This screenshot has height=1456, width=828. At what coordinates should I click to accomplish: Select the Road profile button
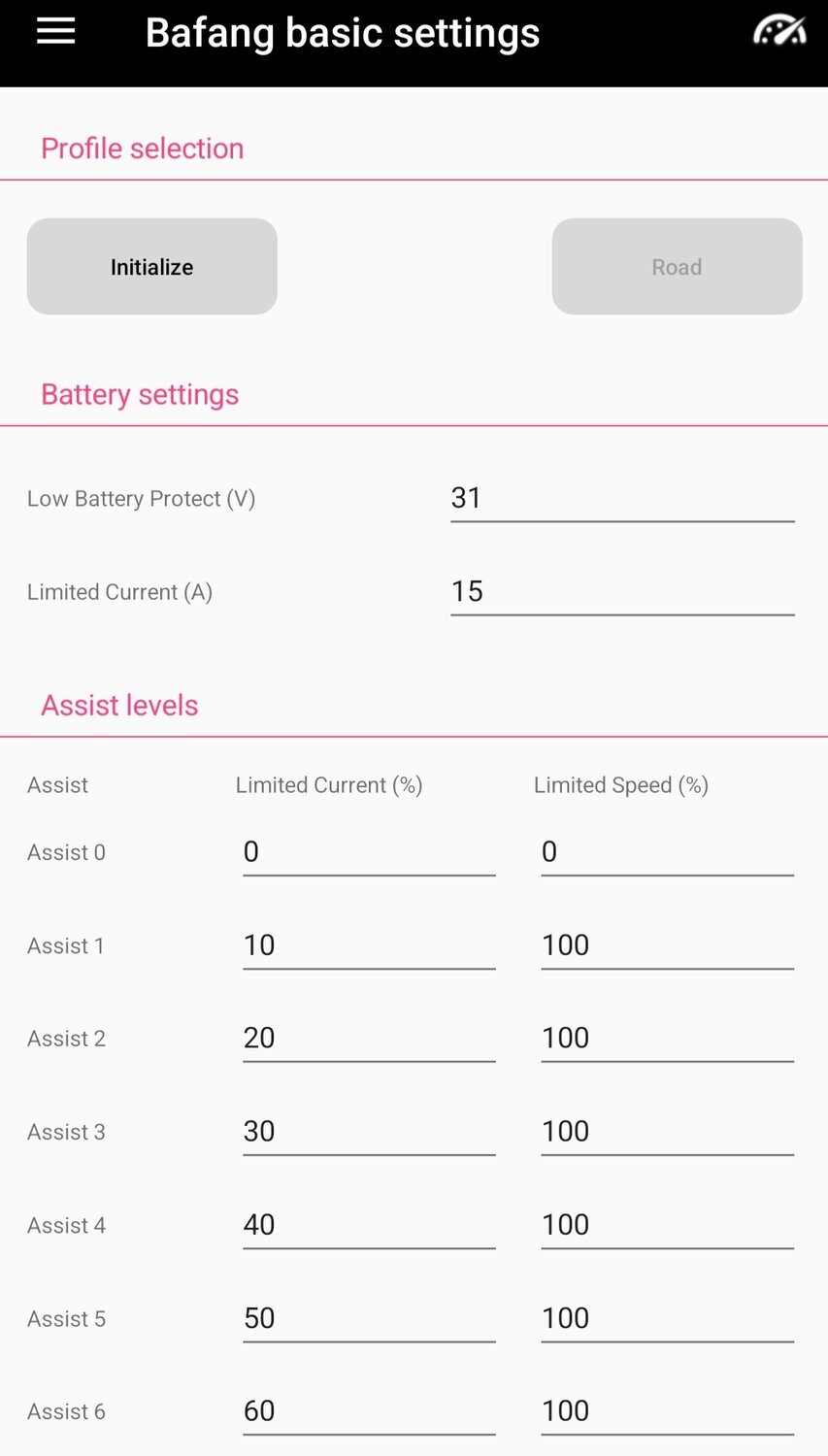pyautogui.click(x=677, y=266)
